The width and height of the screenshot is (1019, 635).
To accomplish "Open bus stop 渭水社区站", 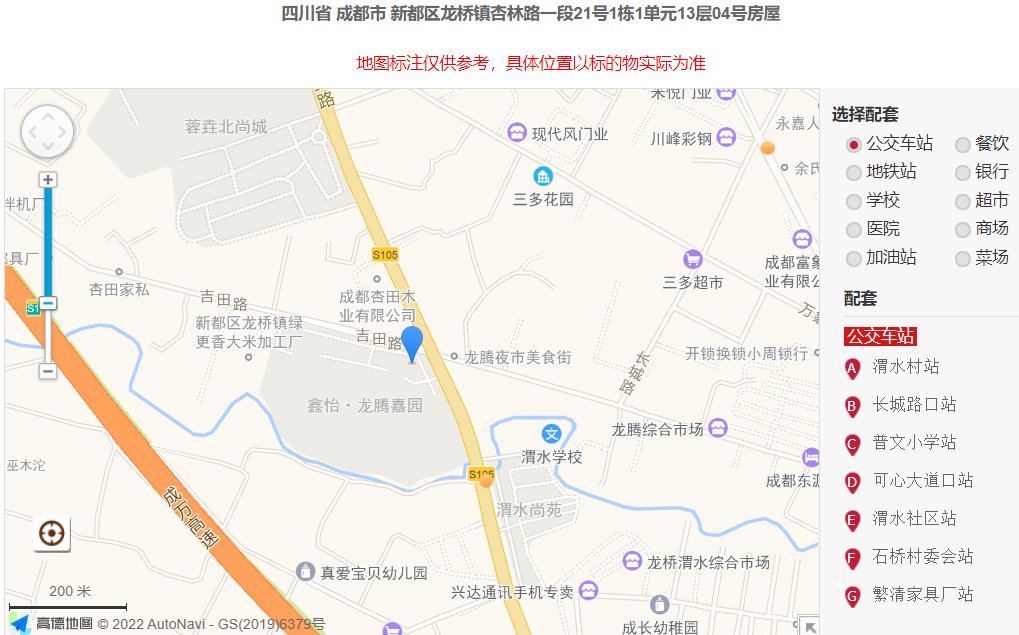I will [913, 519].
